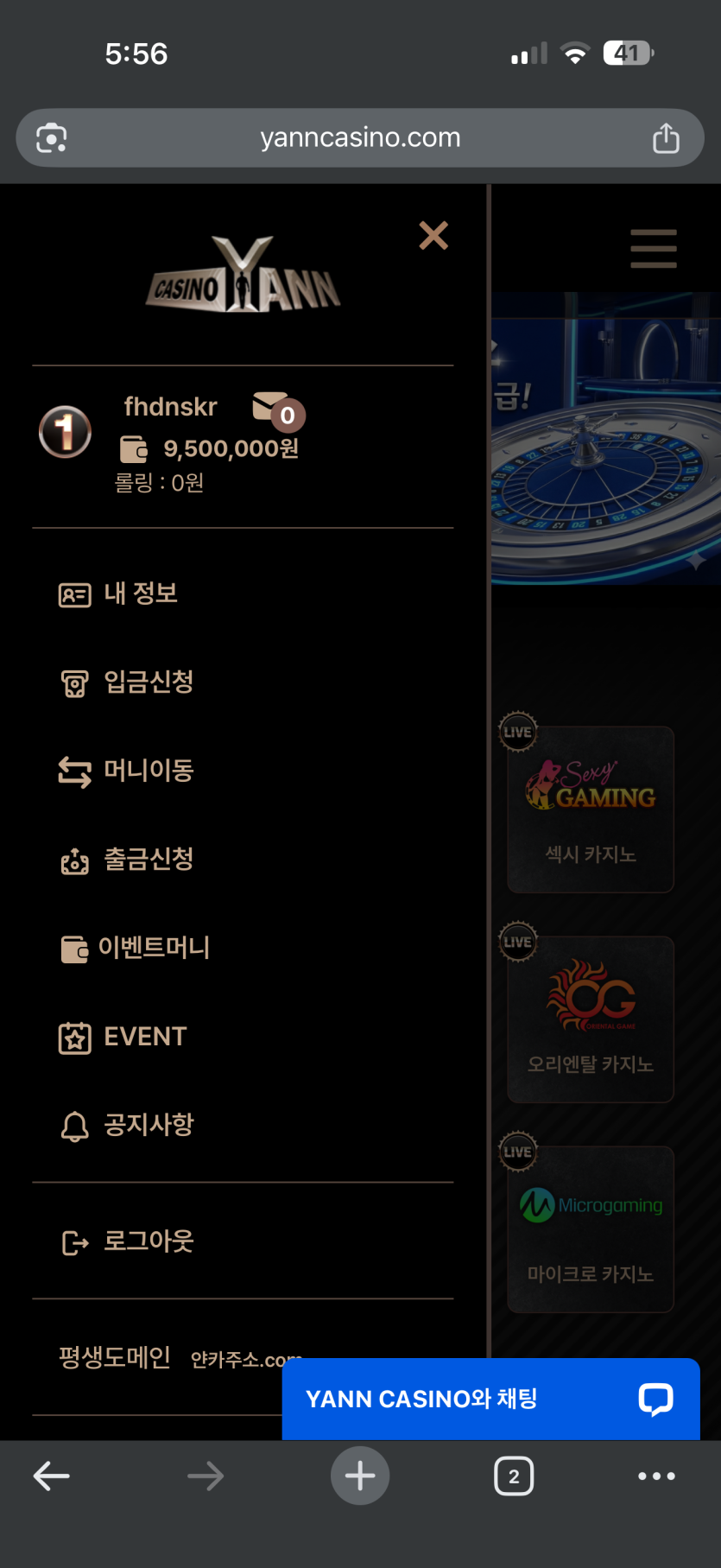Go to 입금신청 deposit request
This screenshot has height=1568, width=721.
pyautogui.click(x=148, y=682)
